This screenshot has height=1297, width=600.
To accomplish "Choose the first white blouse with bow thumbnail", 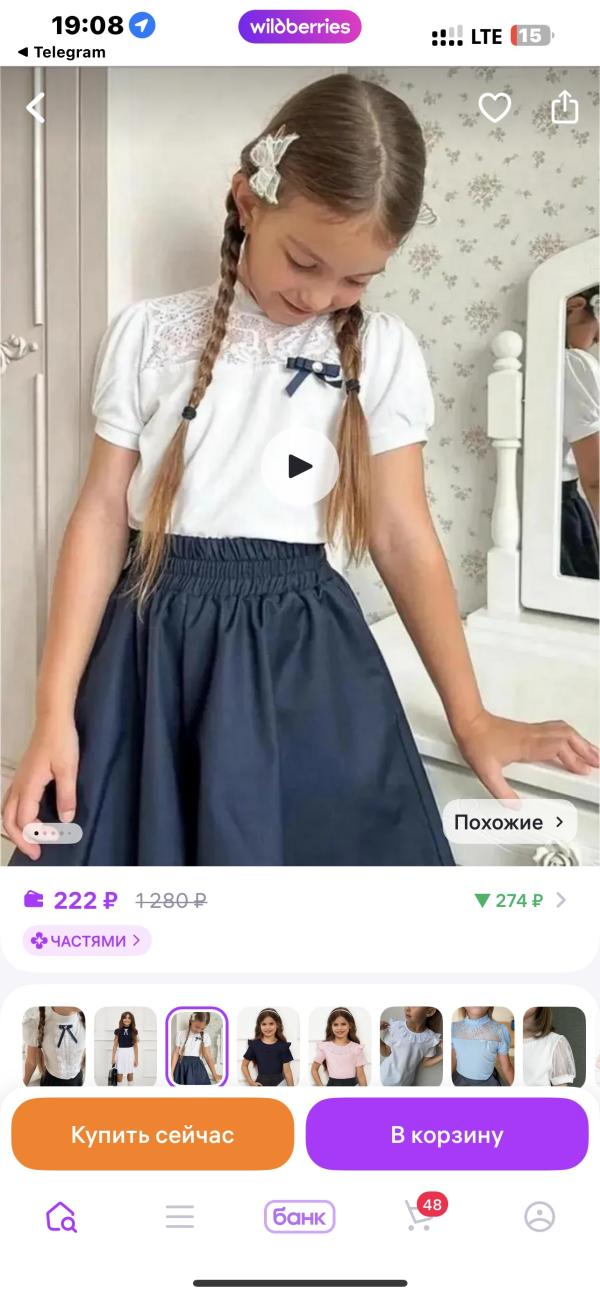I will [54, 1046].
